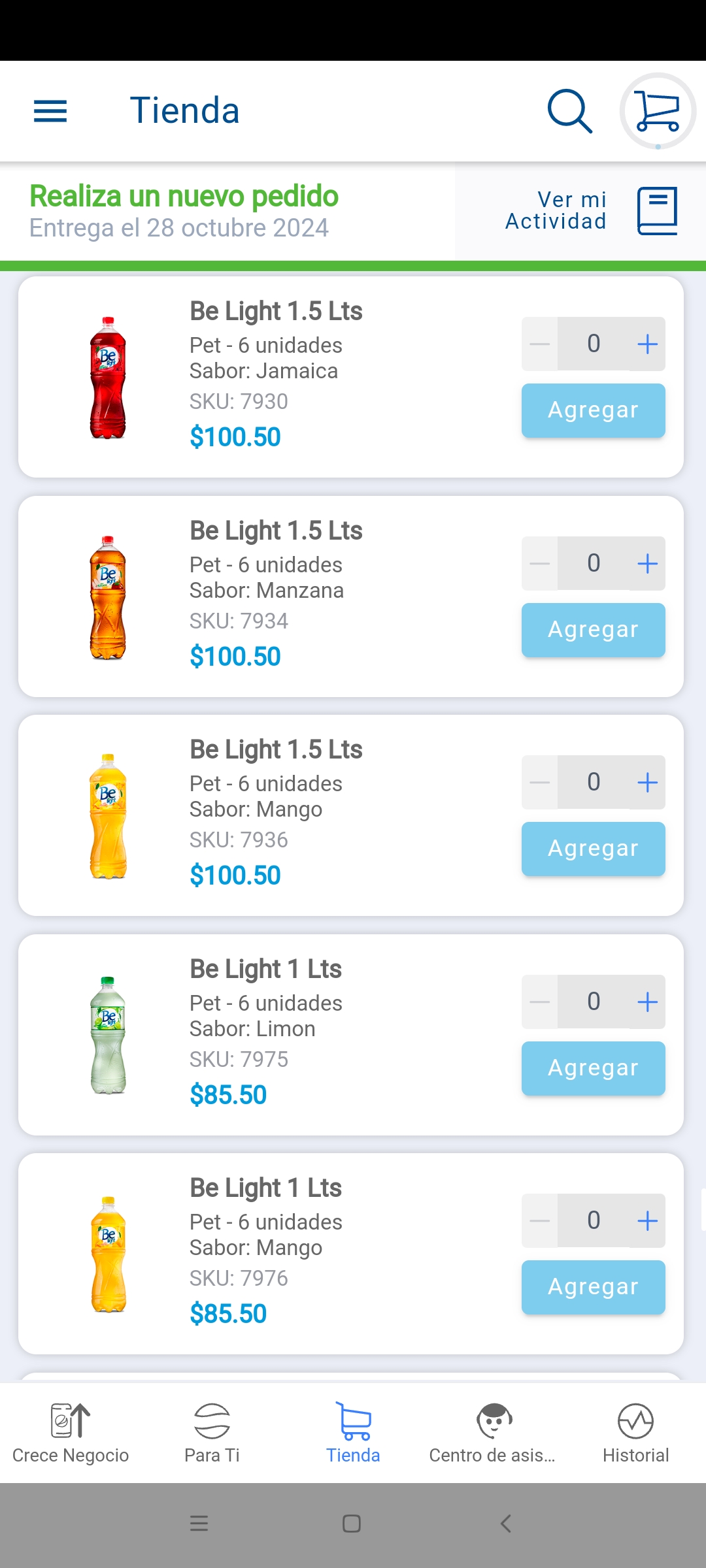This screenshot has width=706, height=1568.
Task: Tap Agregar for SKU 7934 Manzana
Action: click(593, 630)
